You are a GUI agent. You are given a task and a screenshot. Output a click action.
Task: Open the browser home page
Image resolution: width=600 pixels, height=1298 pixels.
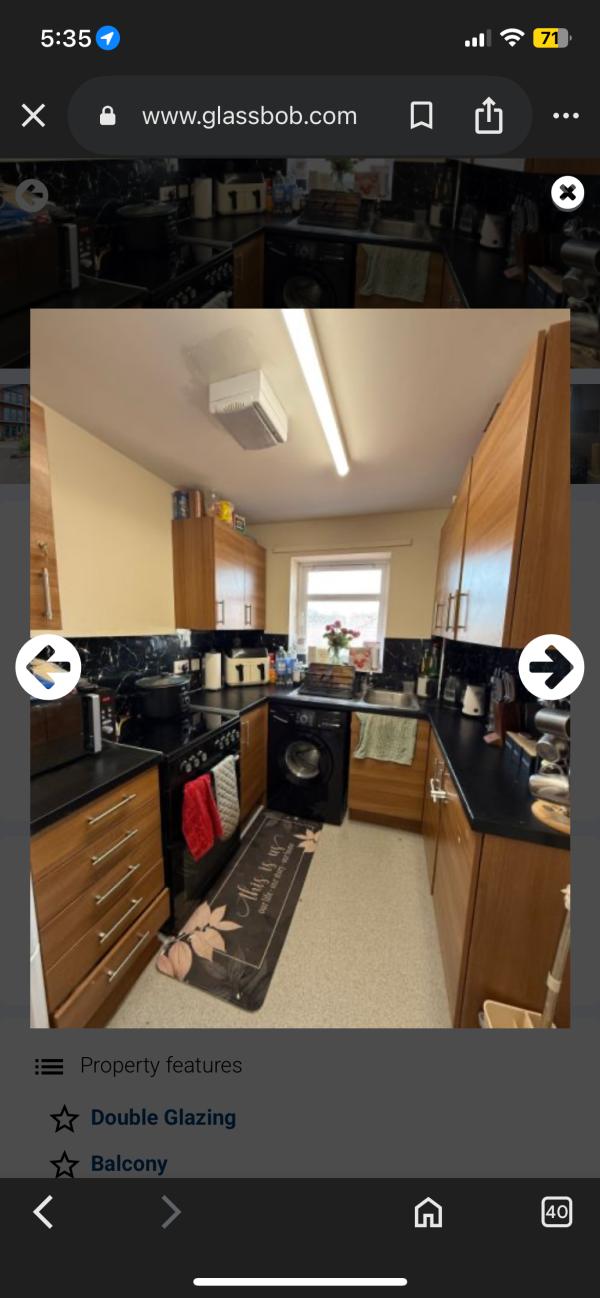pyautogui.click(x=428, y=1212)
